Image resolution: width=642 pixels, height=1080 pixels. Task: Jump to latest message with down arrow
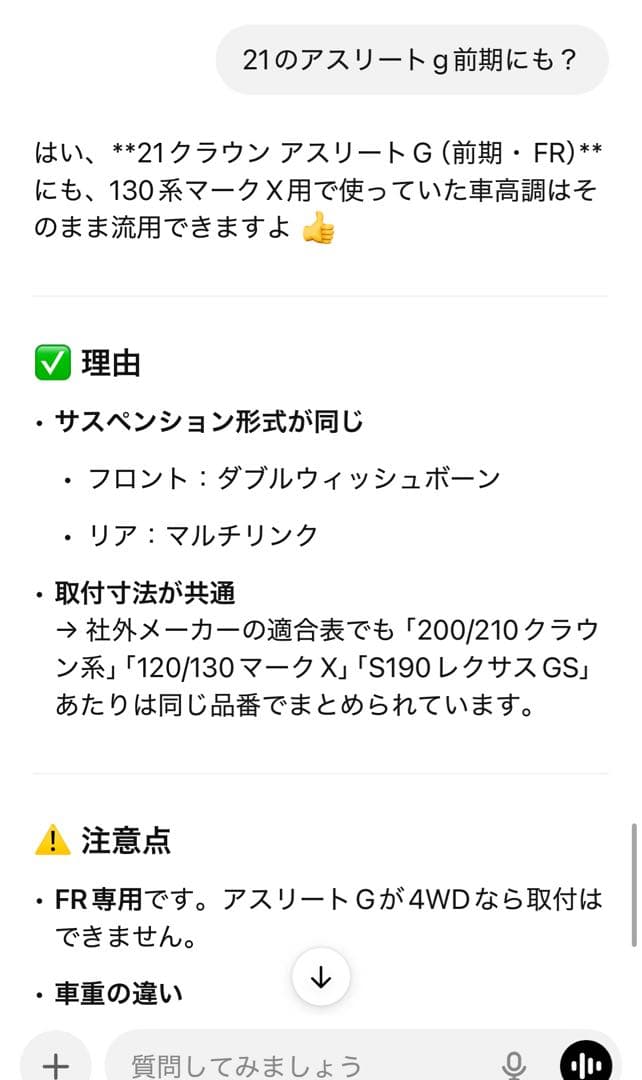321,977
